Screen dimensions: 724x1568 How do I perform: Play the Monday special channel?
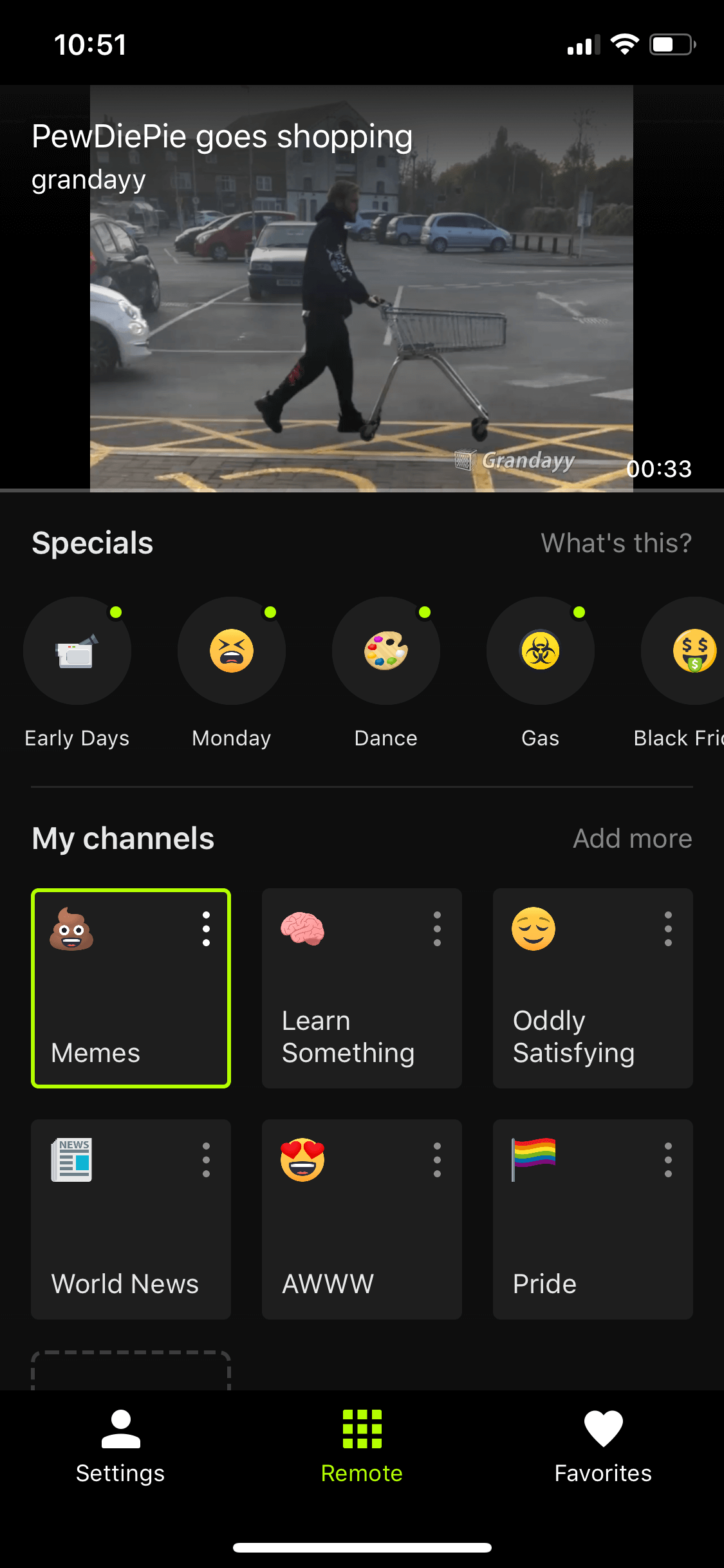click(232, 673)
